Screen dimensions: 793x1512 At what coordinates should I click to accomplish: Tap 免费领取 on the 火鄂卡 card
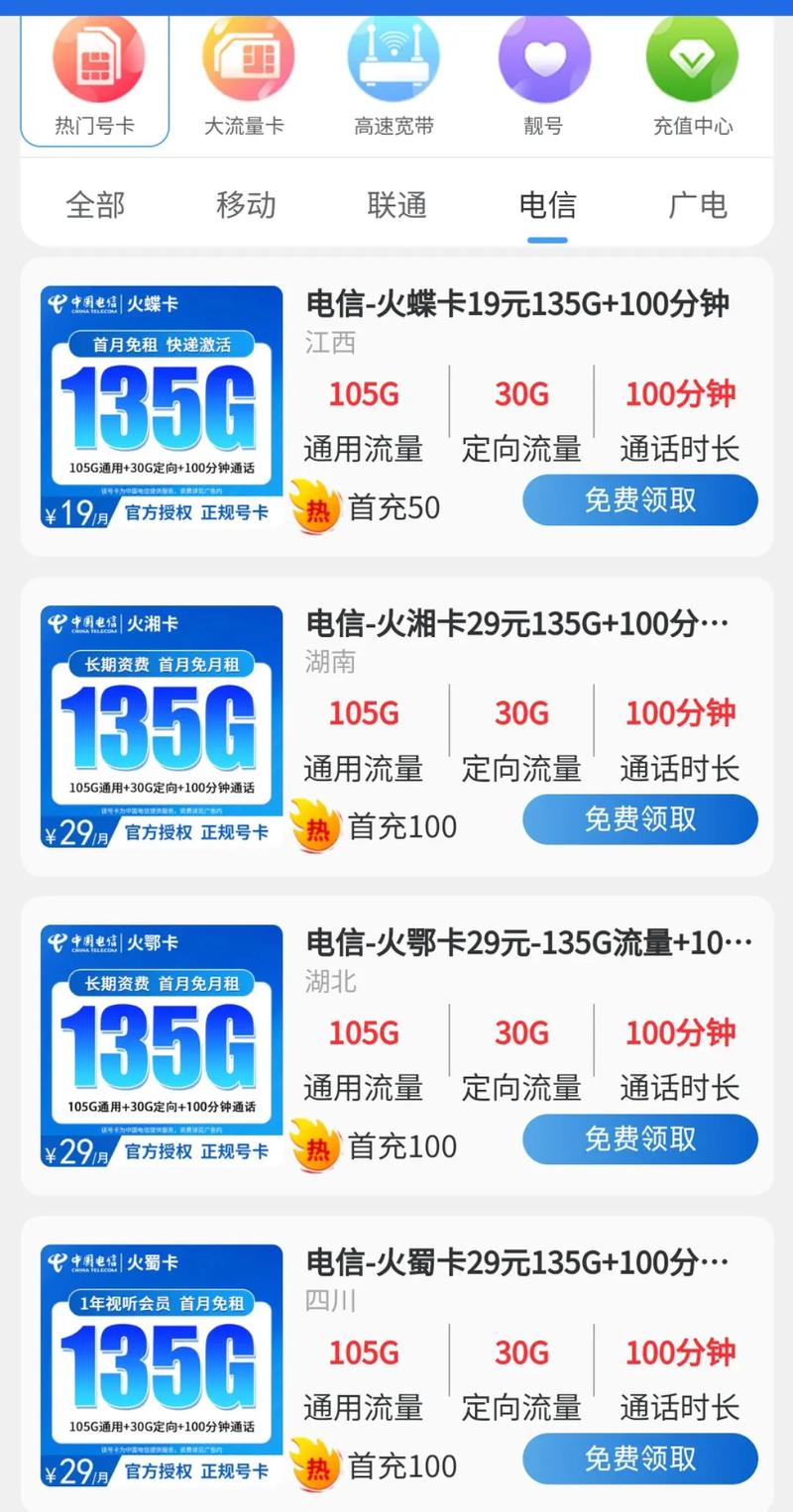click(640, 1139)
